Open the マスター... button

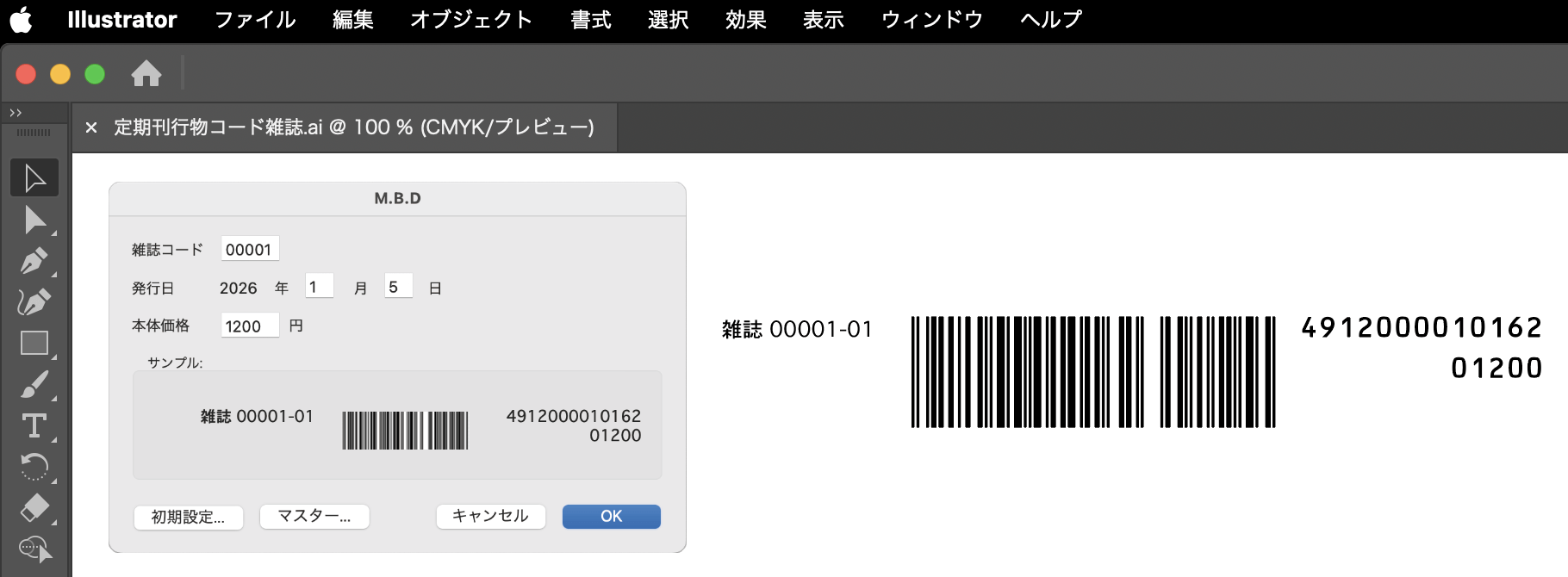[314, 516]
